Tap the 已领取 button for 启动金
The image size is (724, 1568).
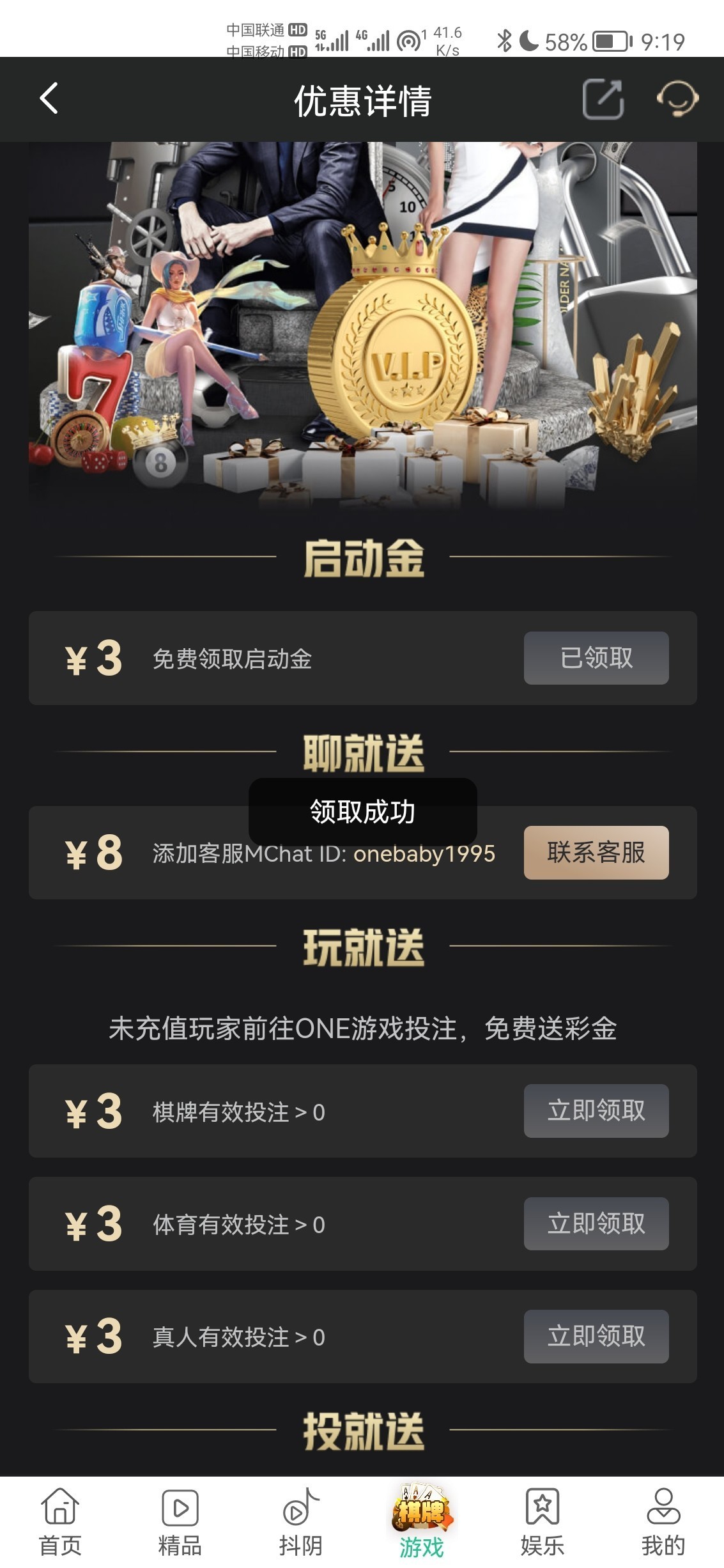pyautogui.click(x=596, y=658)
